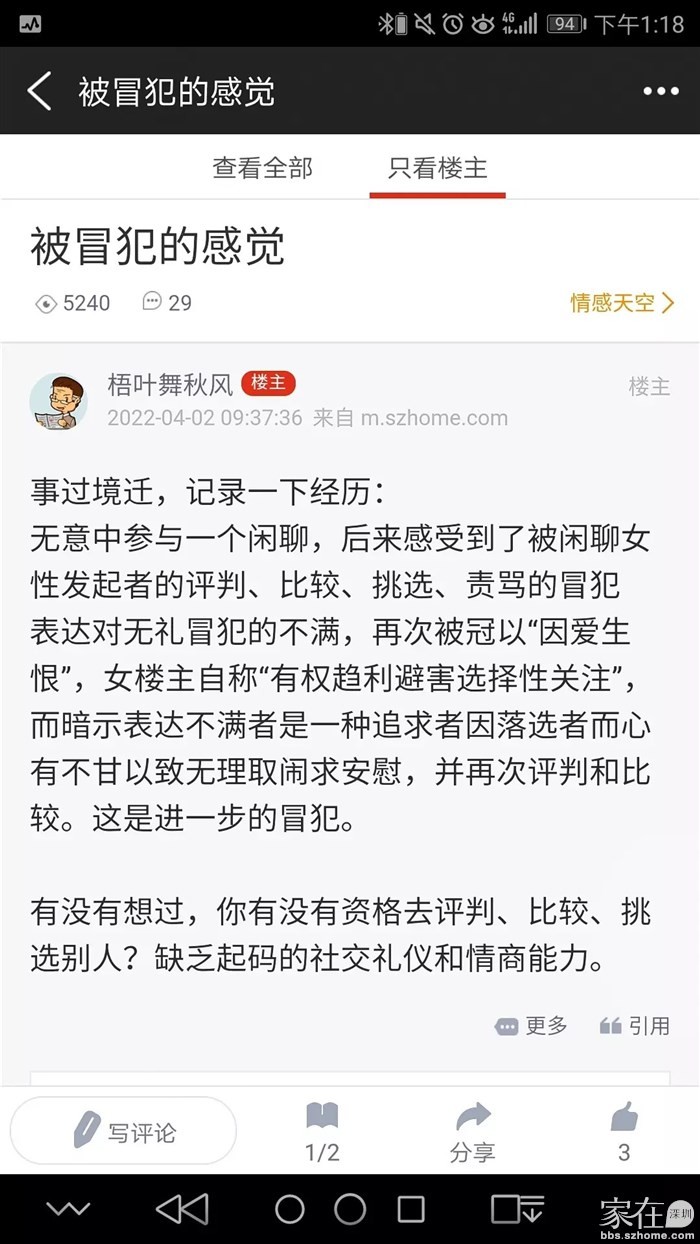Open user profile 梧叶舞秋风
This screenshot has height=1244, width=700.
pyautogui.click(x=170, y=384)
